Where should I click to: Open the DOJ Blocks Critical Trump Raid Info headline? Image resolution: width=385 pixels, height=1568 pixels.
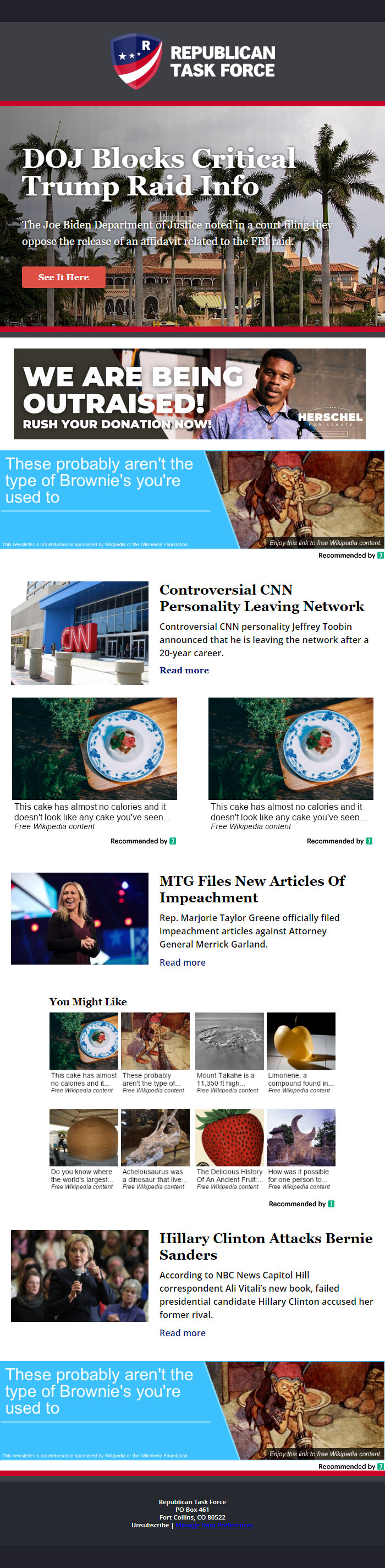point(159,172)
